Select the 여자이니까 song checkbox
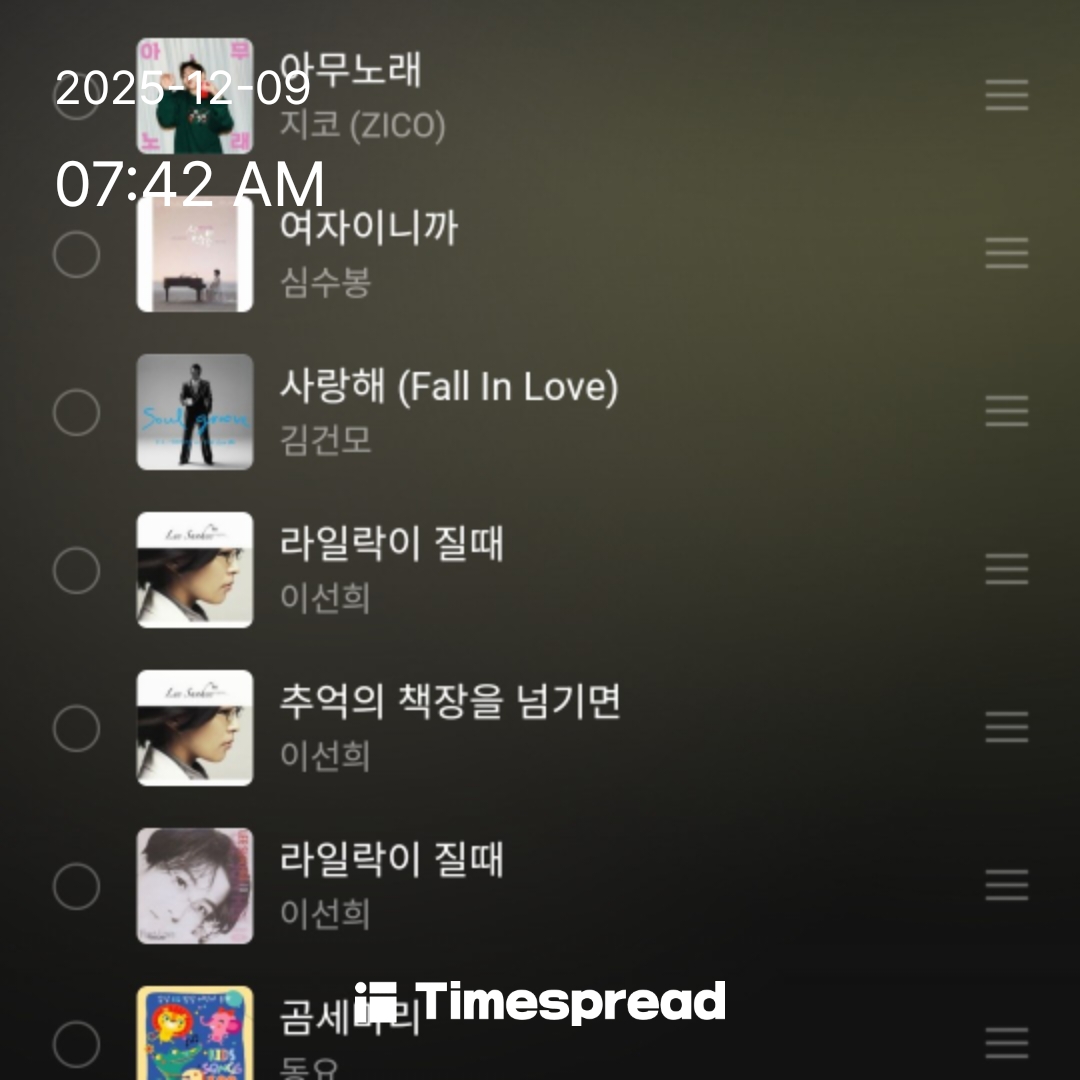The image size is (1080, 1080). pos(76,254)
